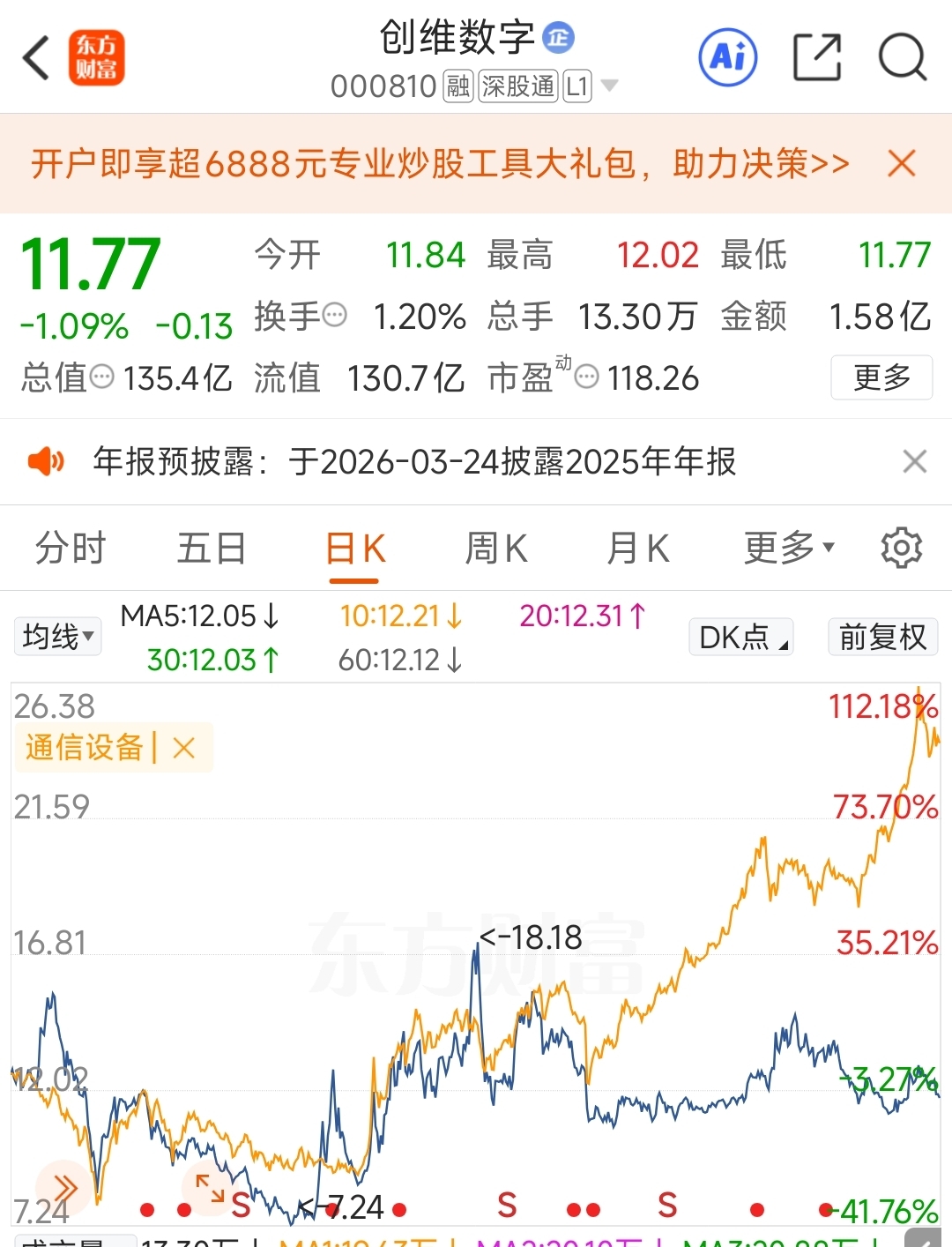Viewport: 952px width, 1247px height.
Task: Remove the 通信设备 comparison overlay
Action: click(x=184, y=748)
